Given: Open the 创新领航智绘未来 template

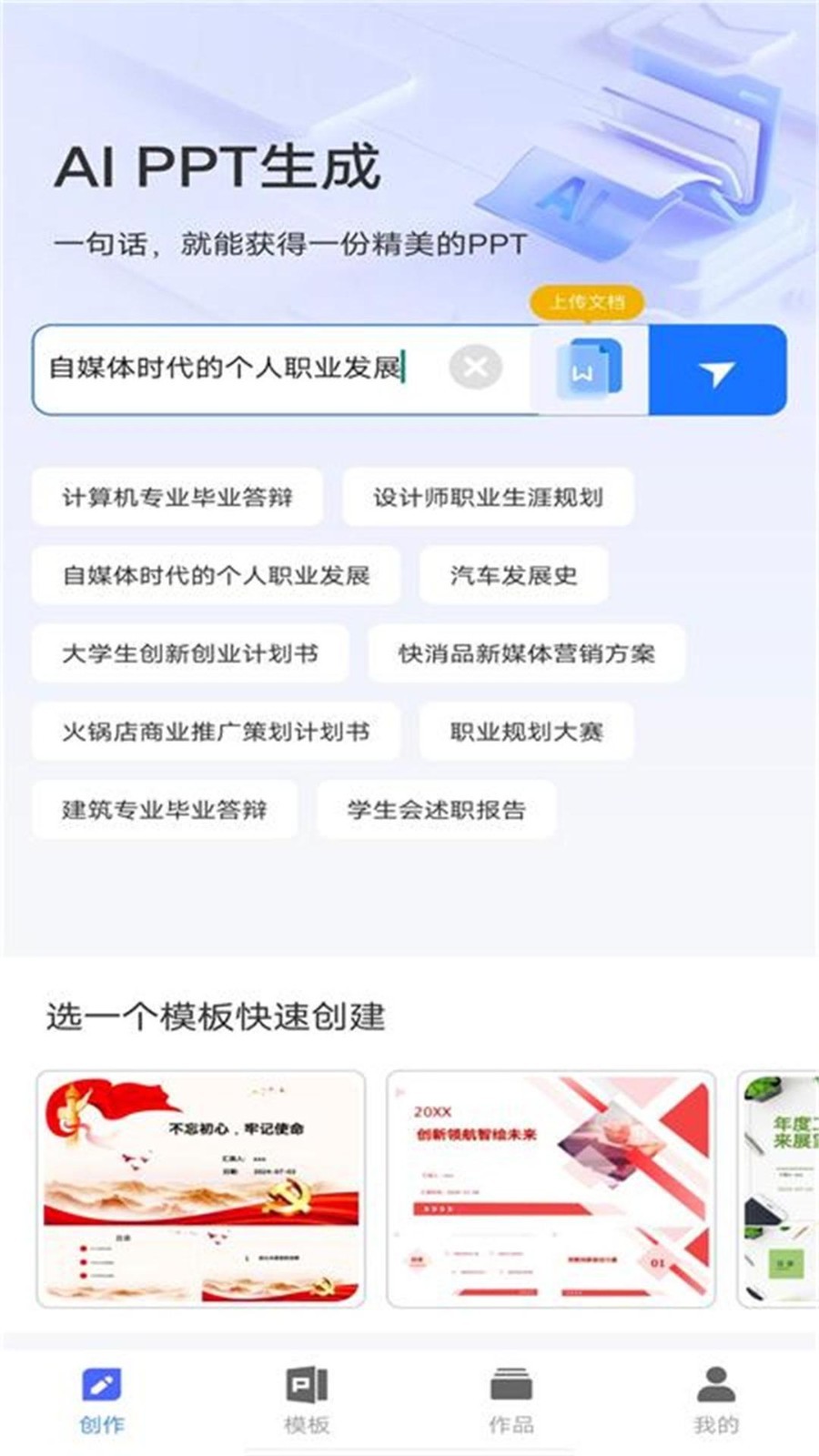Looking at the screenshot, I should [x=551, y=1188].
